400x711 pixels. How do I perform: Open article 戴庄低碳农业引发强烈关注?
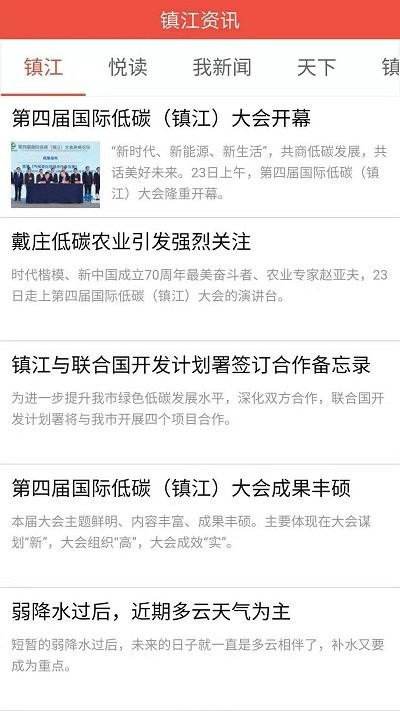[200, 279]
